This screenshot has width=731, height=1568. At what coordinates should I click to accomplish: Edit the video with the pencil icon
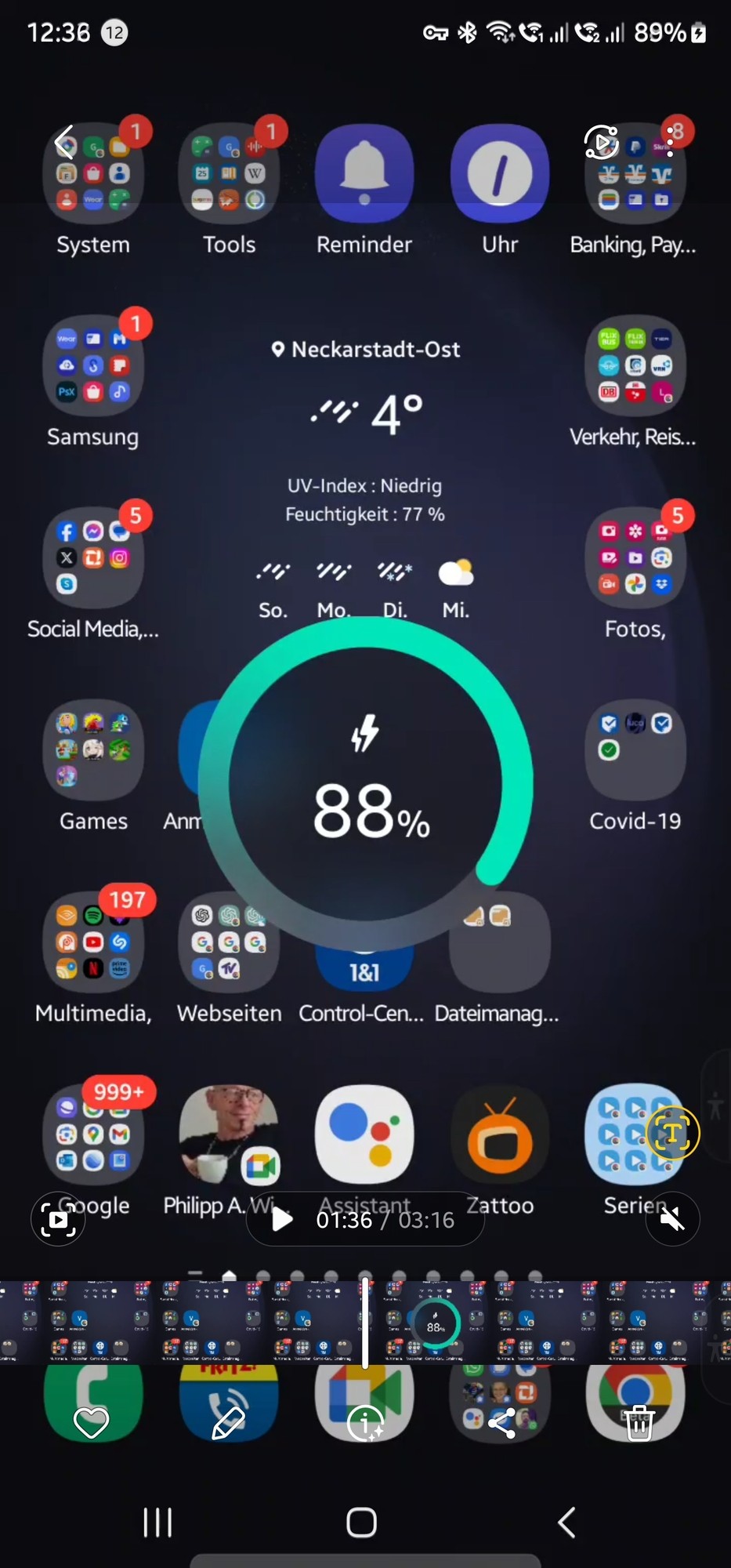pos(228,1423)
